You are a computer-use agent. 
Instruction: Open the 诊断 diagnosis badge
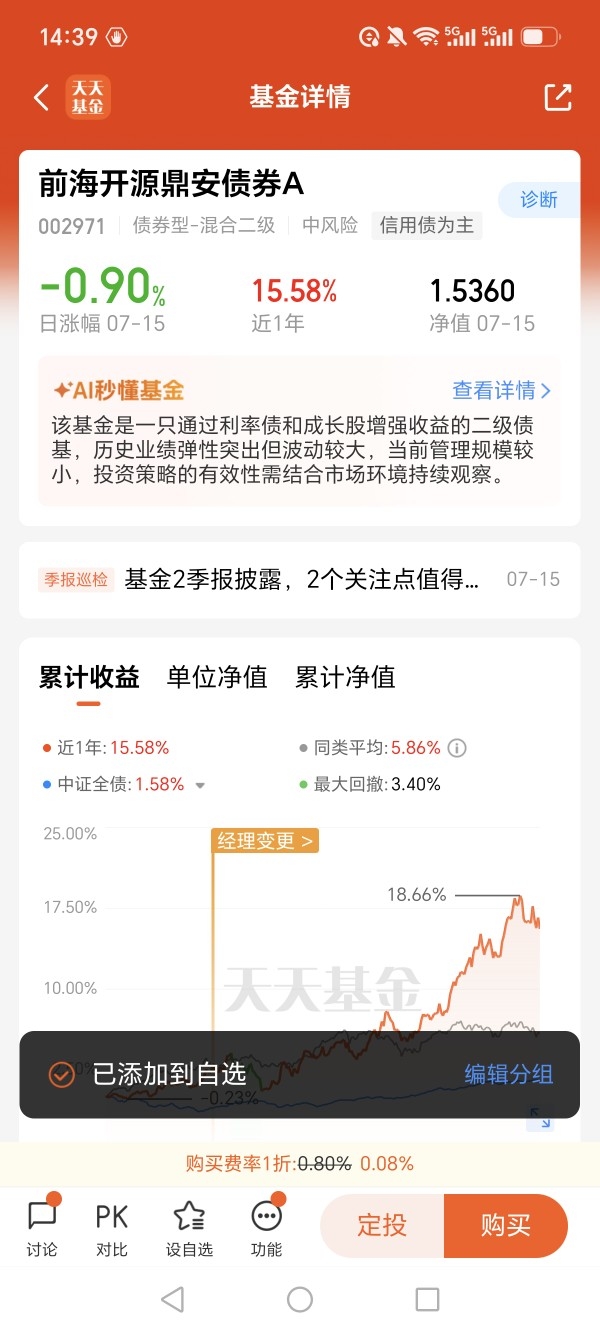[x=540, y=199]
